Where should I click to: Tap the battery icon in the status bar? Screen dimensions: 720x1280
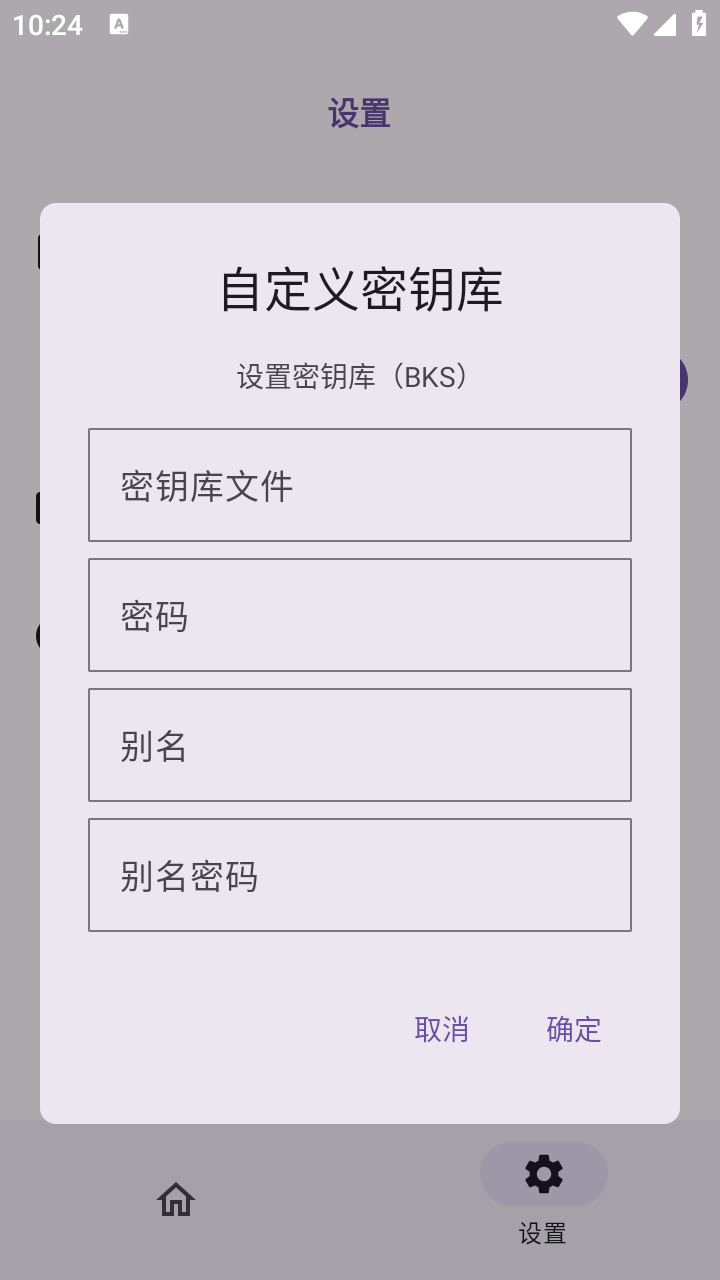(700, 24)
